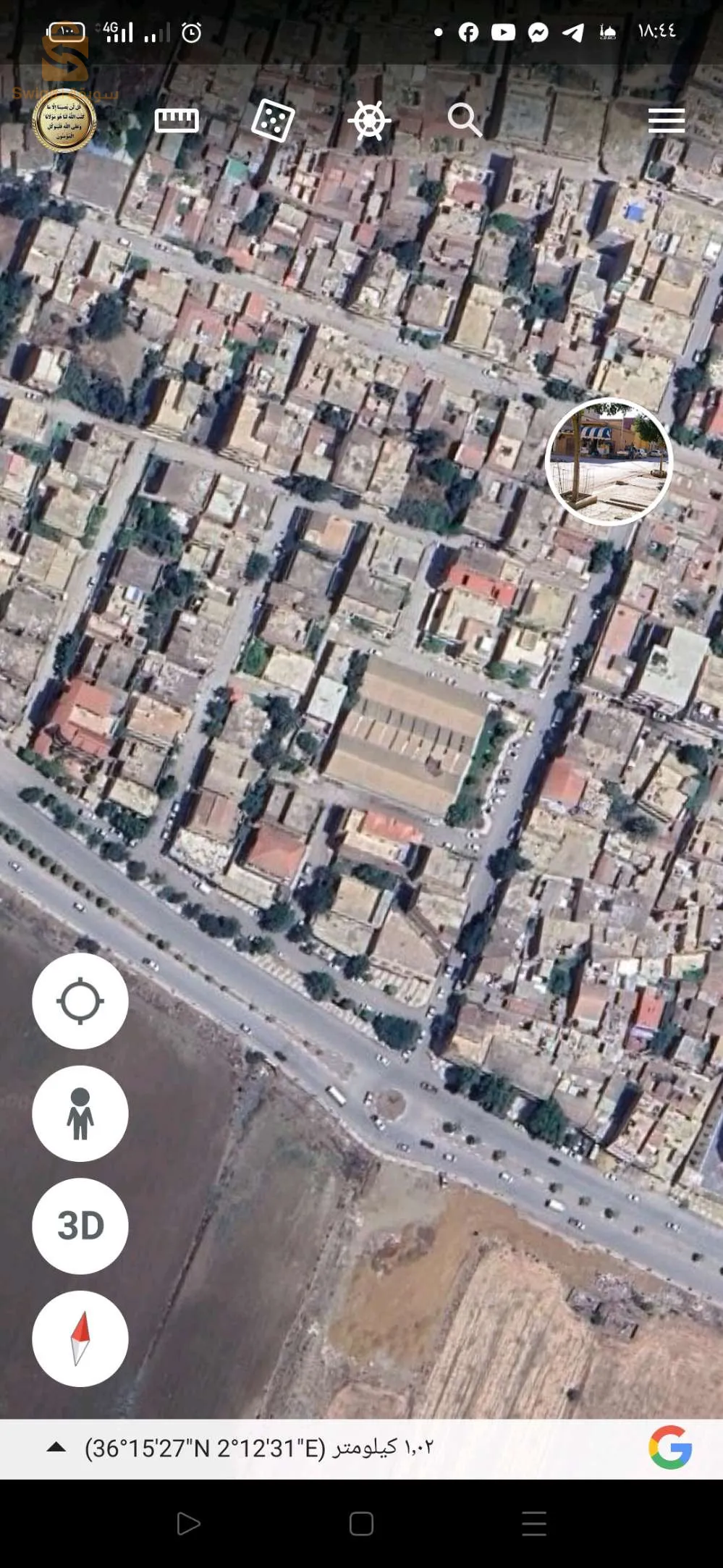Tap the system home button
Viewport: 723px width, 1568px height.
[x=361, y=1523]
